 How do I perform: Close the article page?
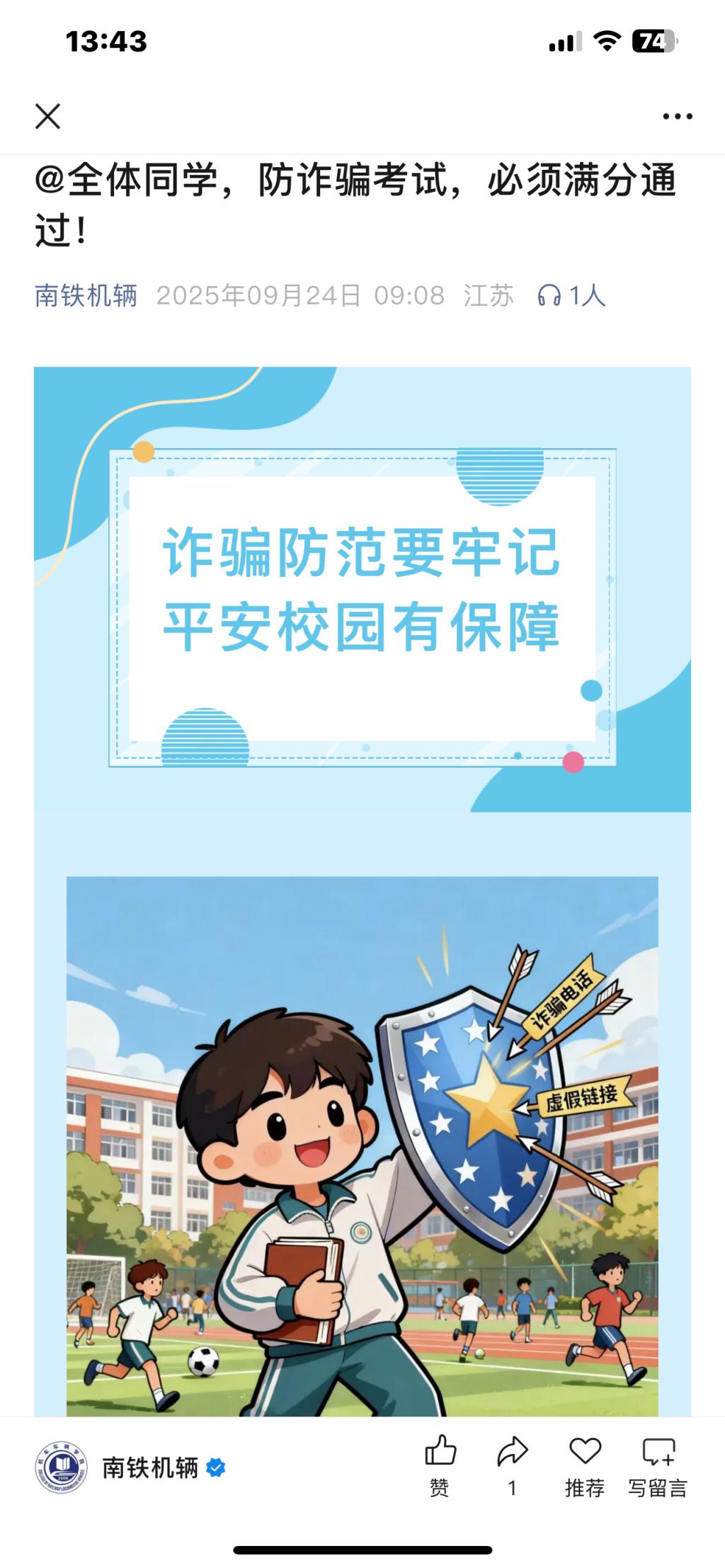click(x=47, y=116)
